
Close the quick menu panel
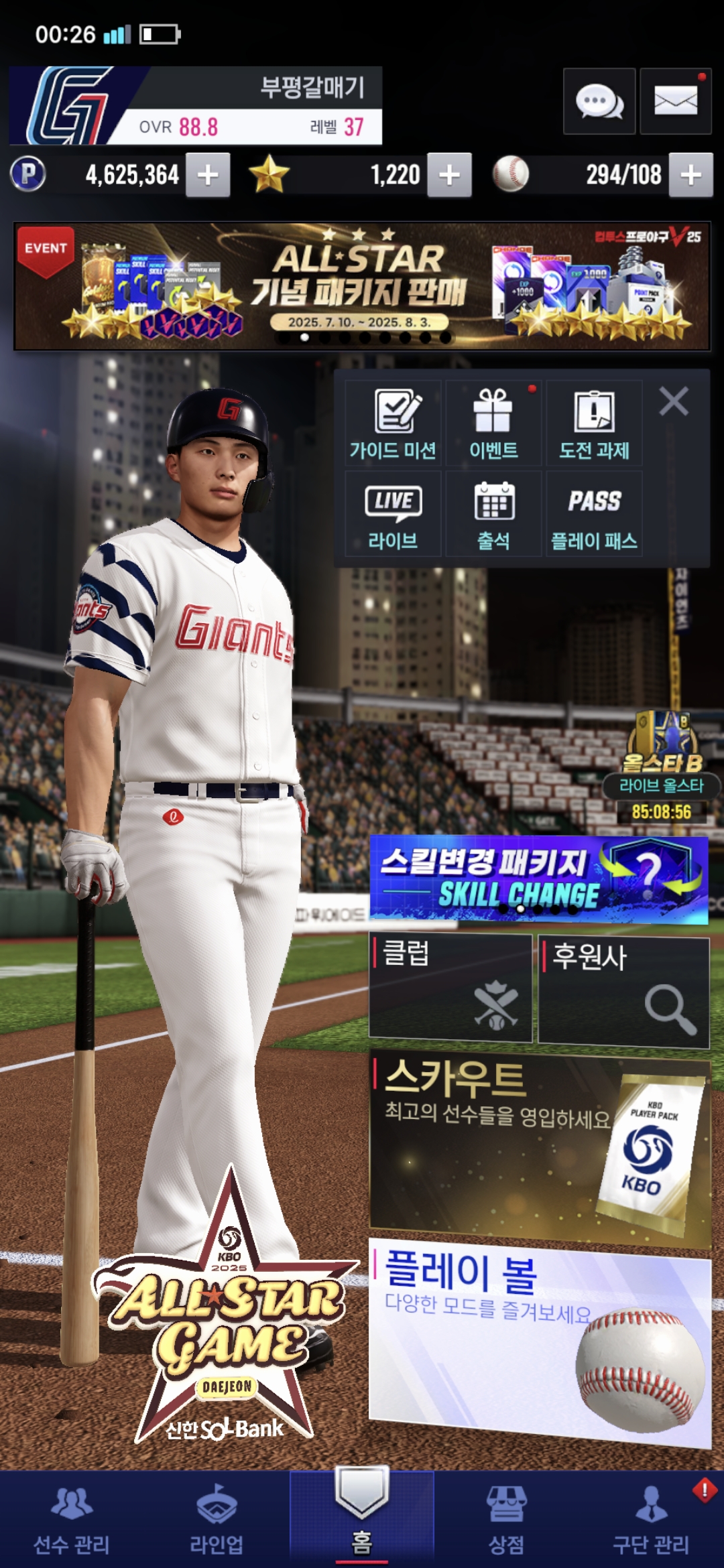tap(674, 402)
